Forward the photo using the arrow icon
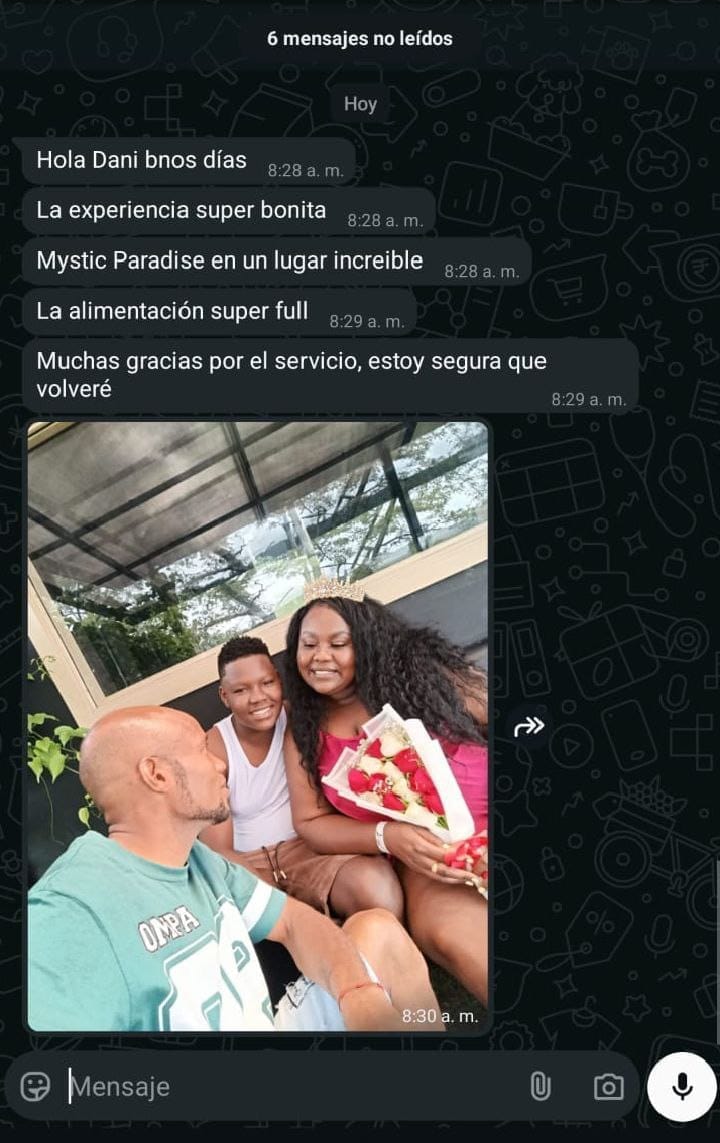This screenshot has height=1143, width=720. coord(528,727)
